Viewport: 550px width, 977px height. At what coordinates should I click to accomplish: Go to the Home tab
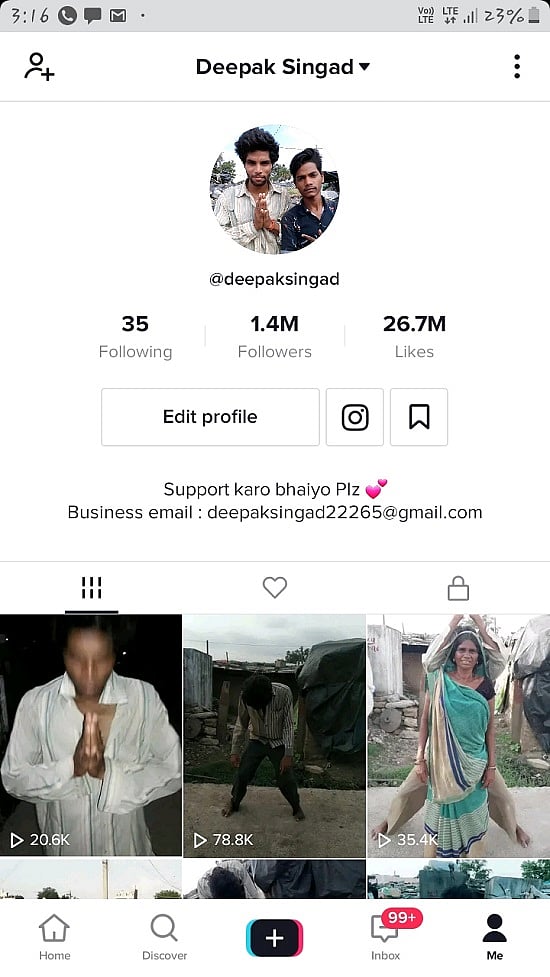tap(54, 937)
